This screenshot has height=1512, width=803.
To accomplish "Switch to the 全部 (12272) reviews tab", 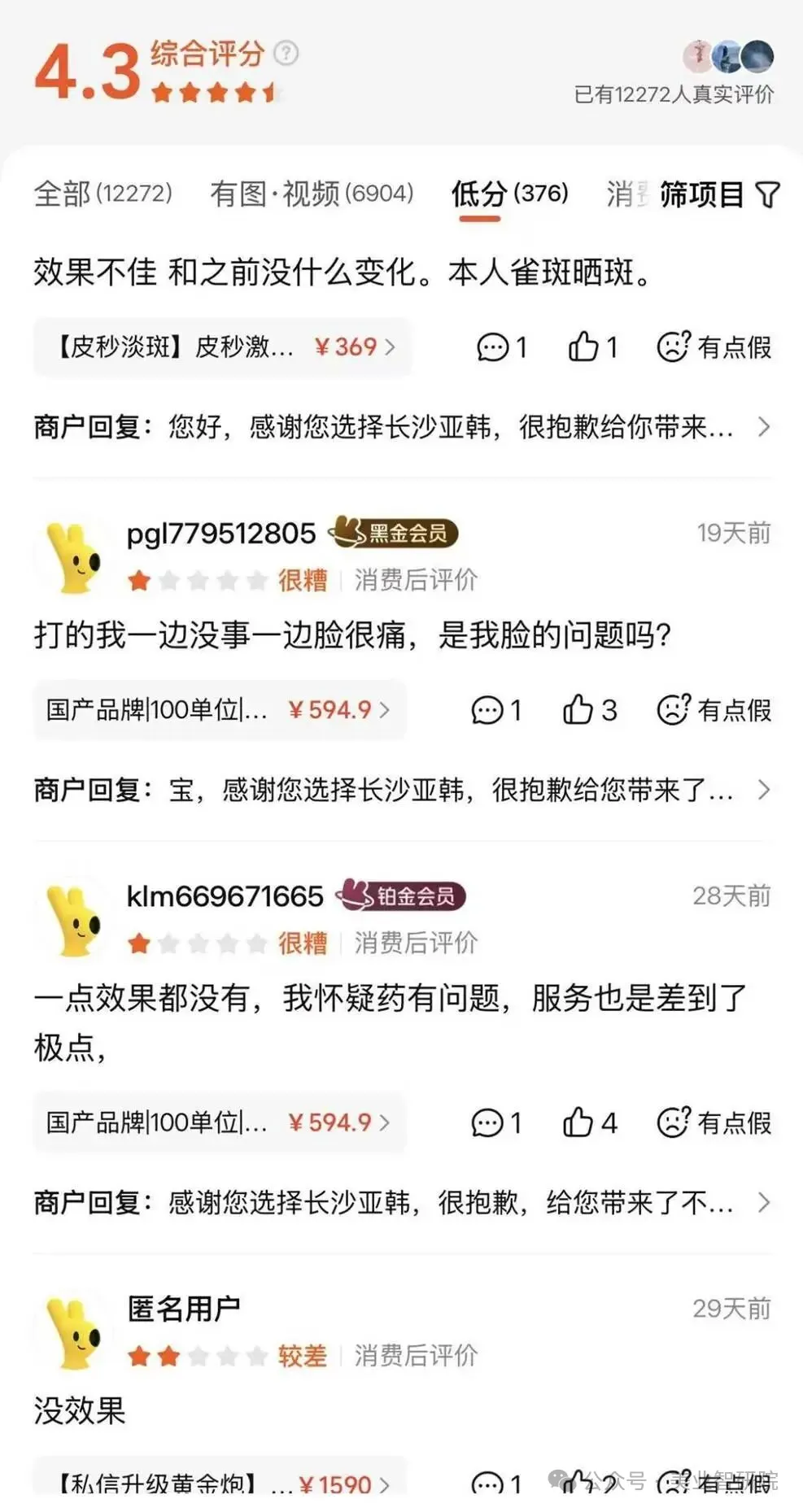I will pos(103,194).
